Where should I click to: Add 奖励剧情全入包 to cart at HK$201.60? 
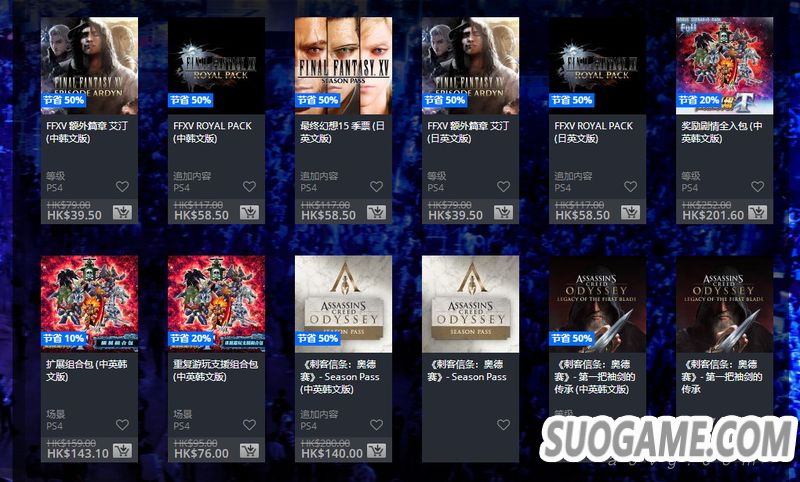click(757, 213)
